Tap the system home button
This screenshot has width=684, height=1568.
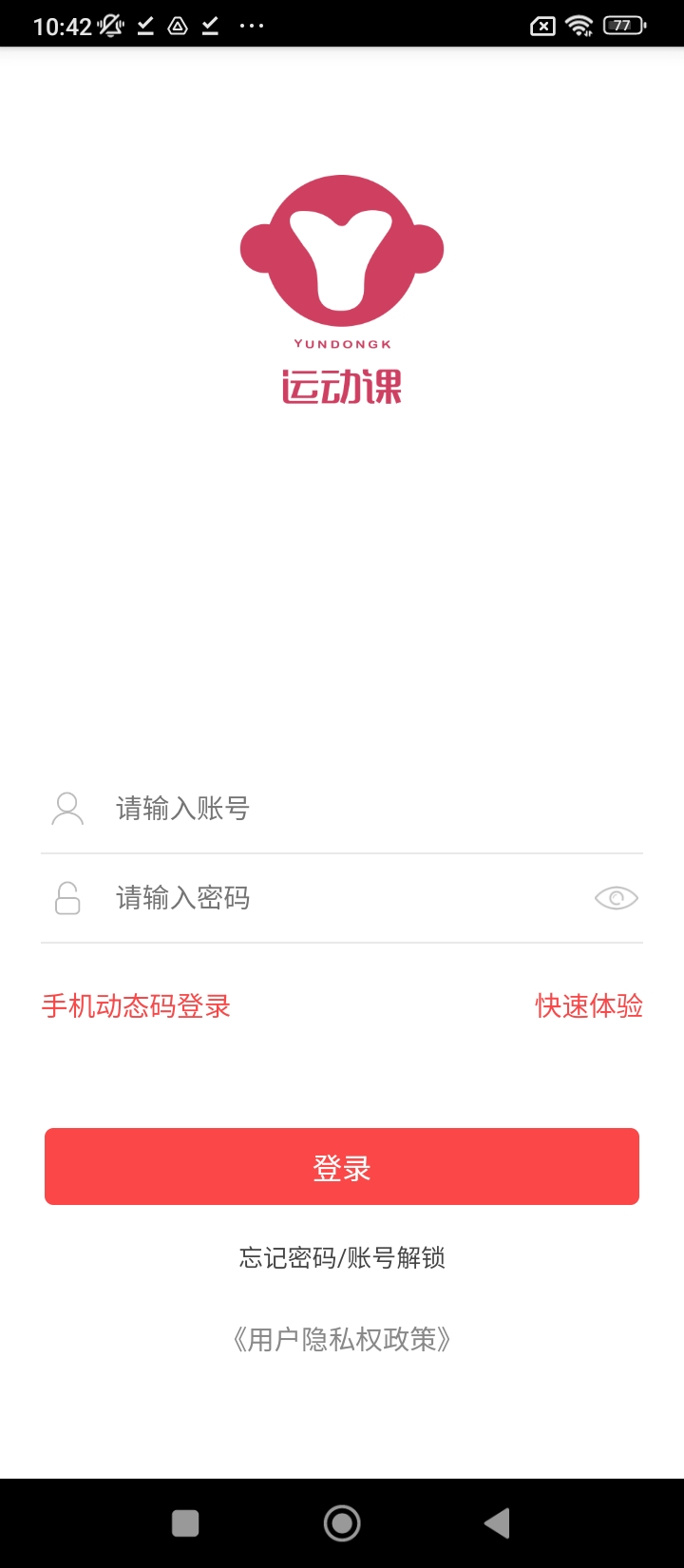tap(342, 1523)
